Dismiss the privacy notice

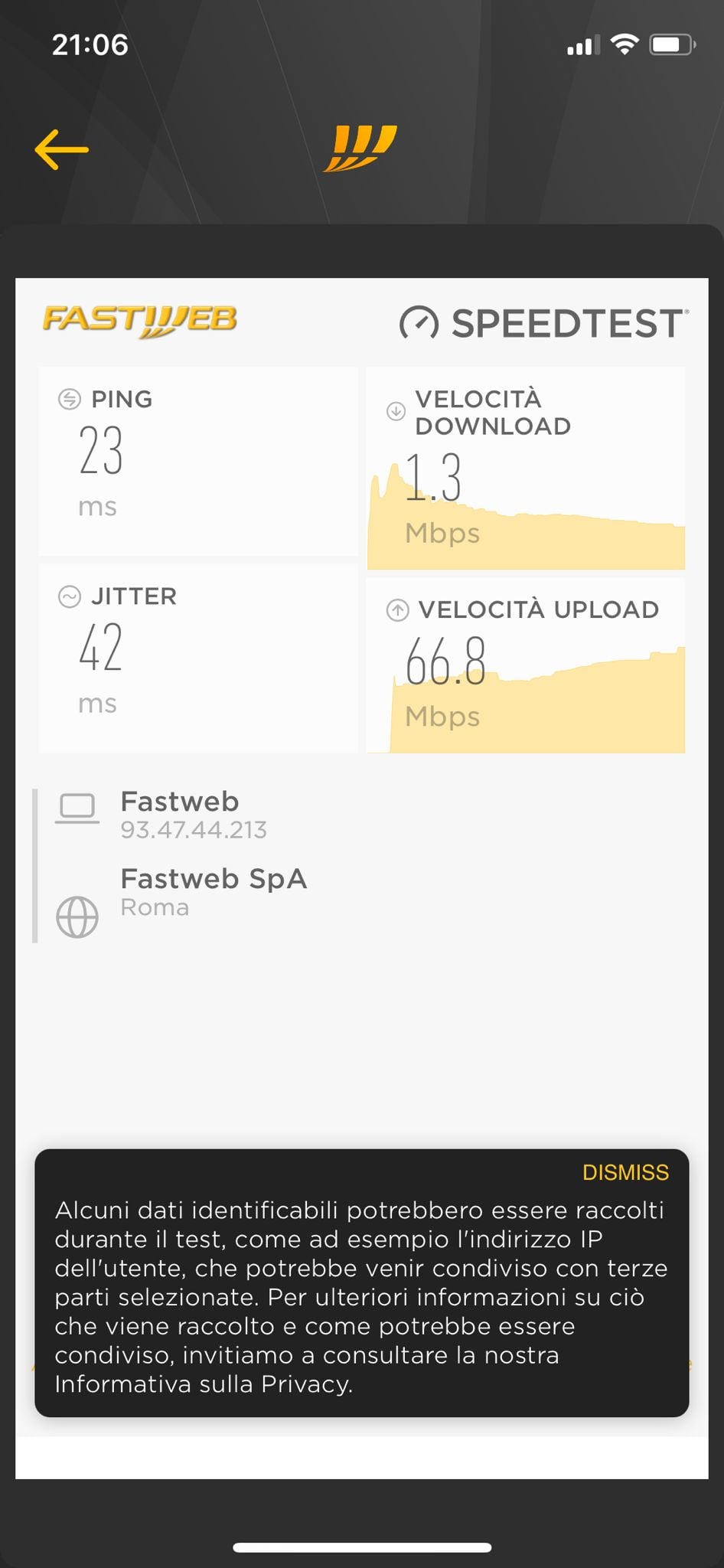(625, 1172)
